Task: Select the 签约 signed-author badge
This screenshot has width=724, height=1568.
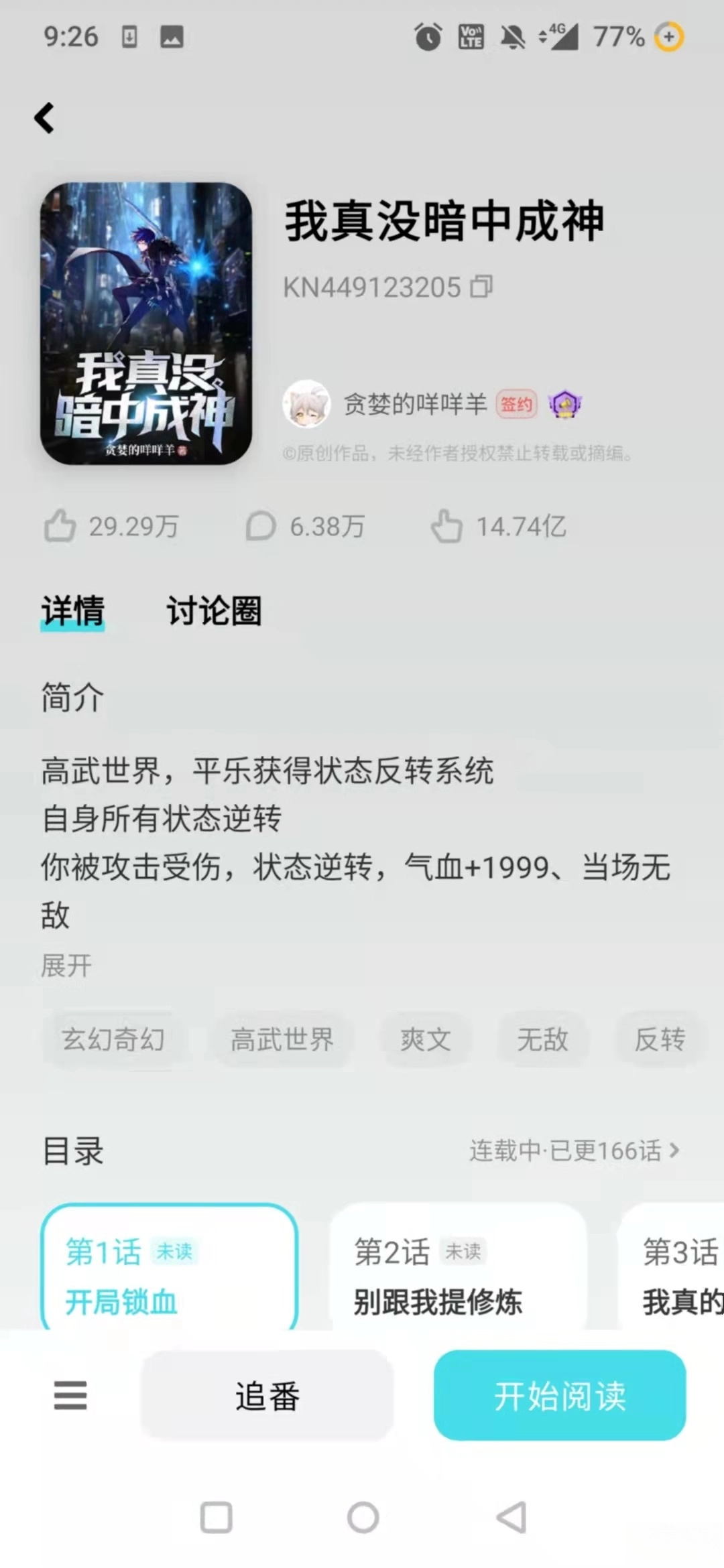Action: point(516,404)
